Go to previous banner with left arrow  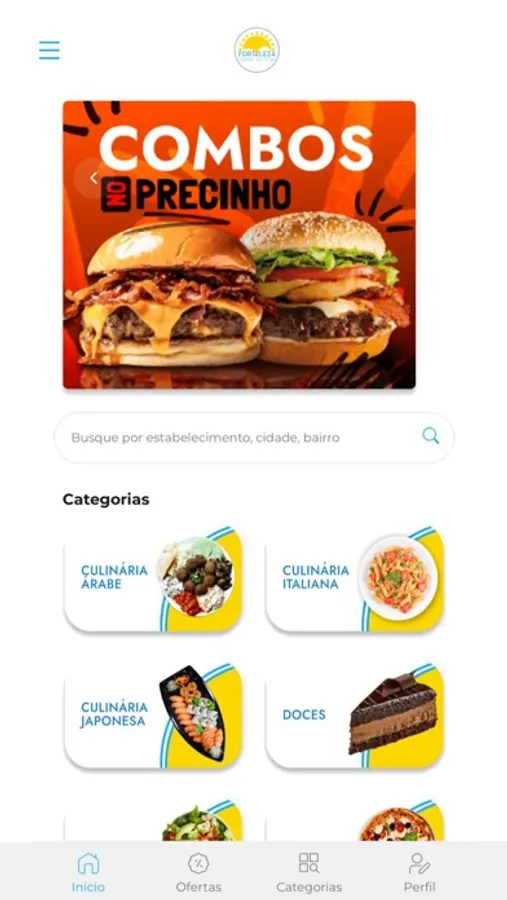coord(94,179)
